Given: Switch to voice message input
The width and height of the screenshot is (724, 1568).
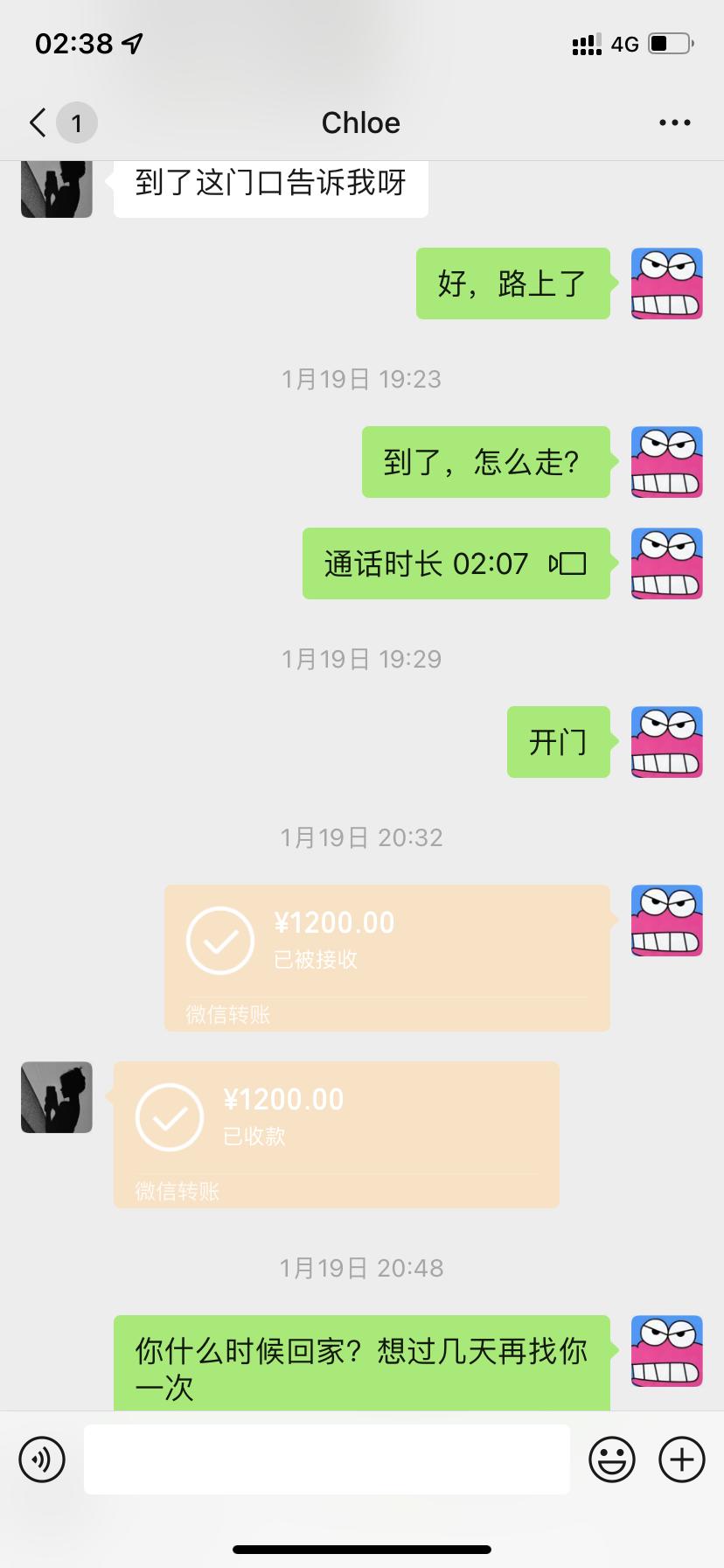Looking at the screenshot, I should click(42, 1459).
